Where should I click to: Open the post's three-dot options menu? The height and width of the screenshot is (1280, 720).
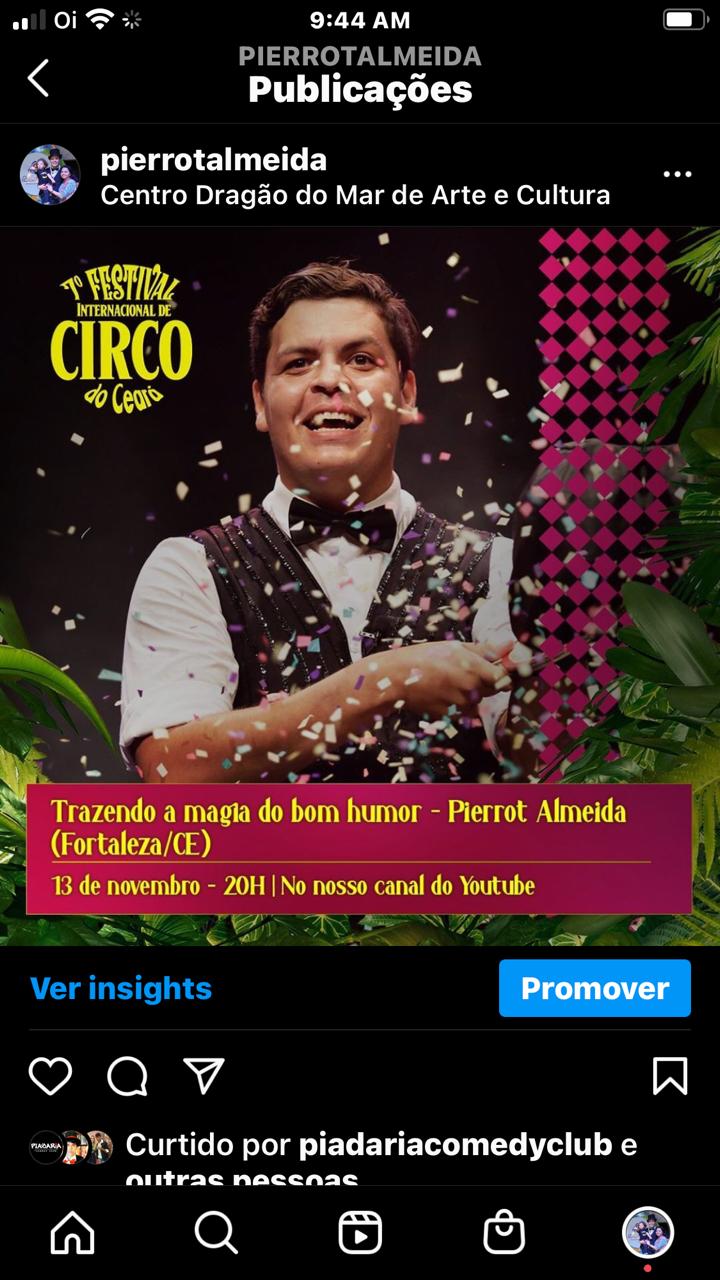(x=677, y=174)
